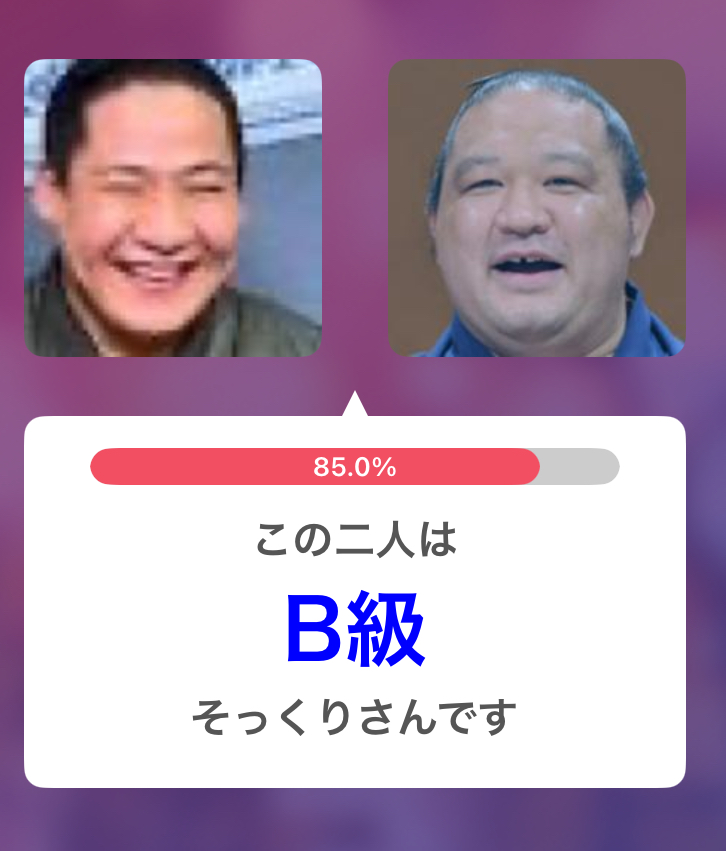
Task: Select the photo of the man in blue
Action: click(x=536, y=208)
